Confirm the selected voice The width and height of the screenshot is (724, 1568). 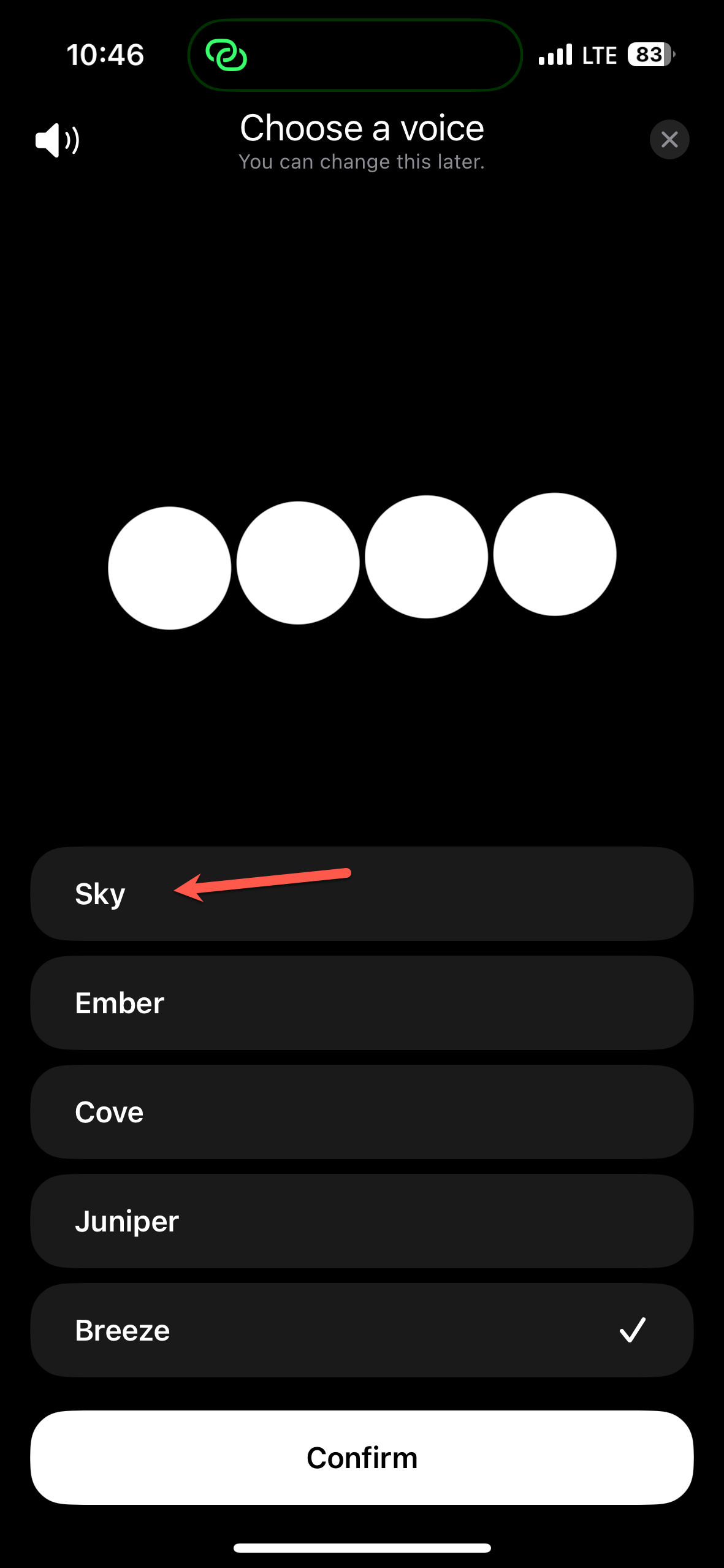click(x=362, y=1458)
